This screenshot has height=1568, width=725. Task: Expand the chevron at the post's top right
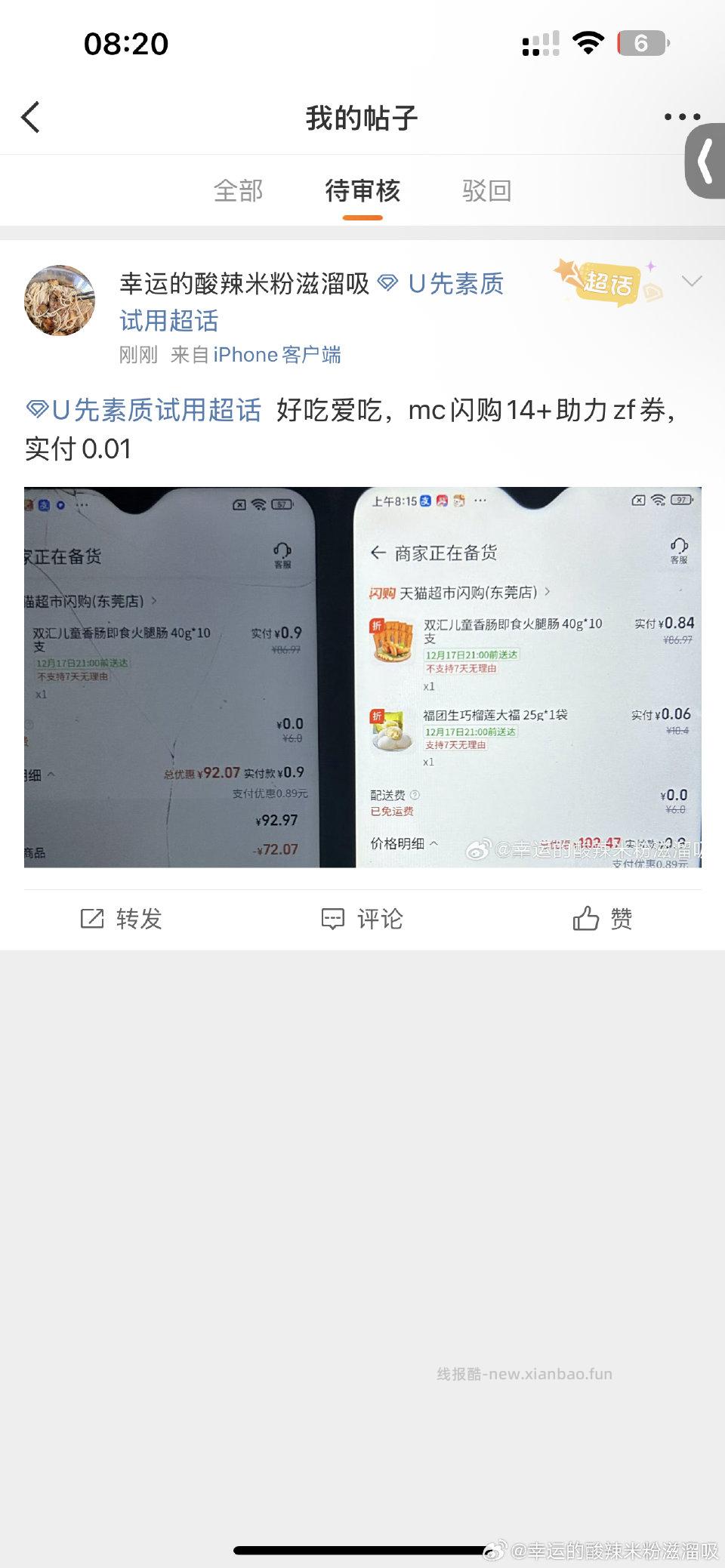pyautogui.click(x=692, y=282)
